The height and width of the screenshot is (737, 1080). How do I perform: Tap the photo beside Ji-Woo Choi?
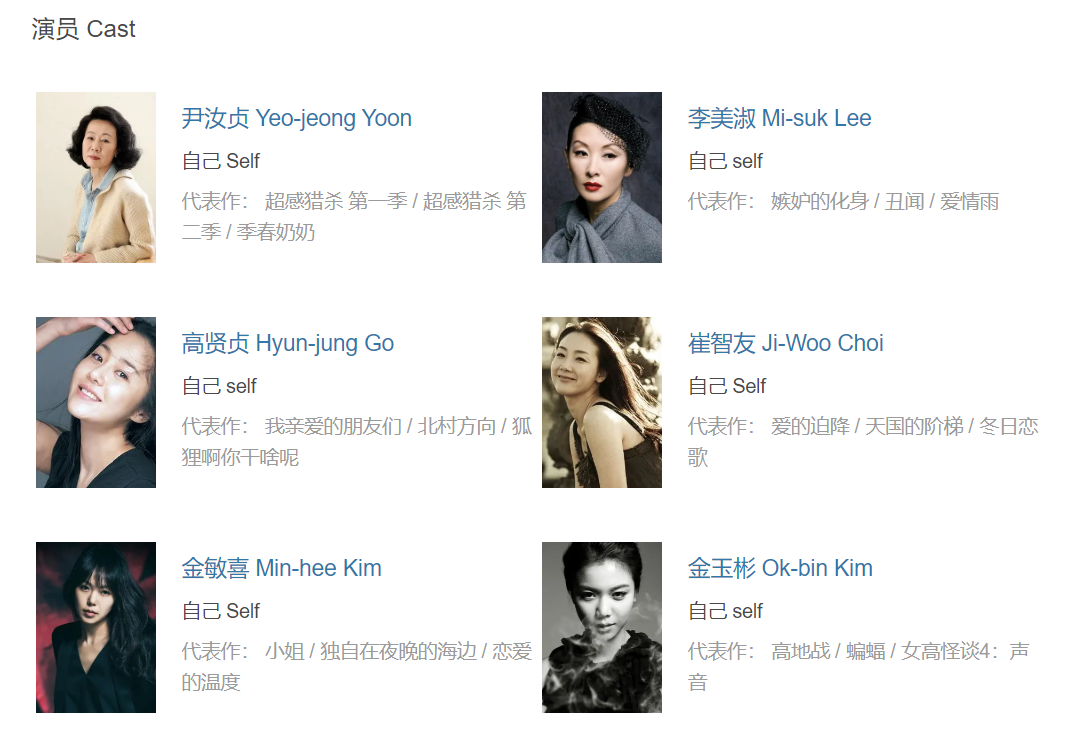[601, 402]
